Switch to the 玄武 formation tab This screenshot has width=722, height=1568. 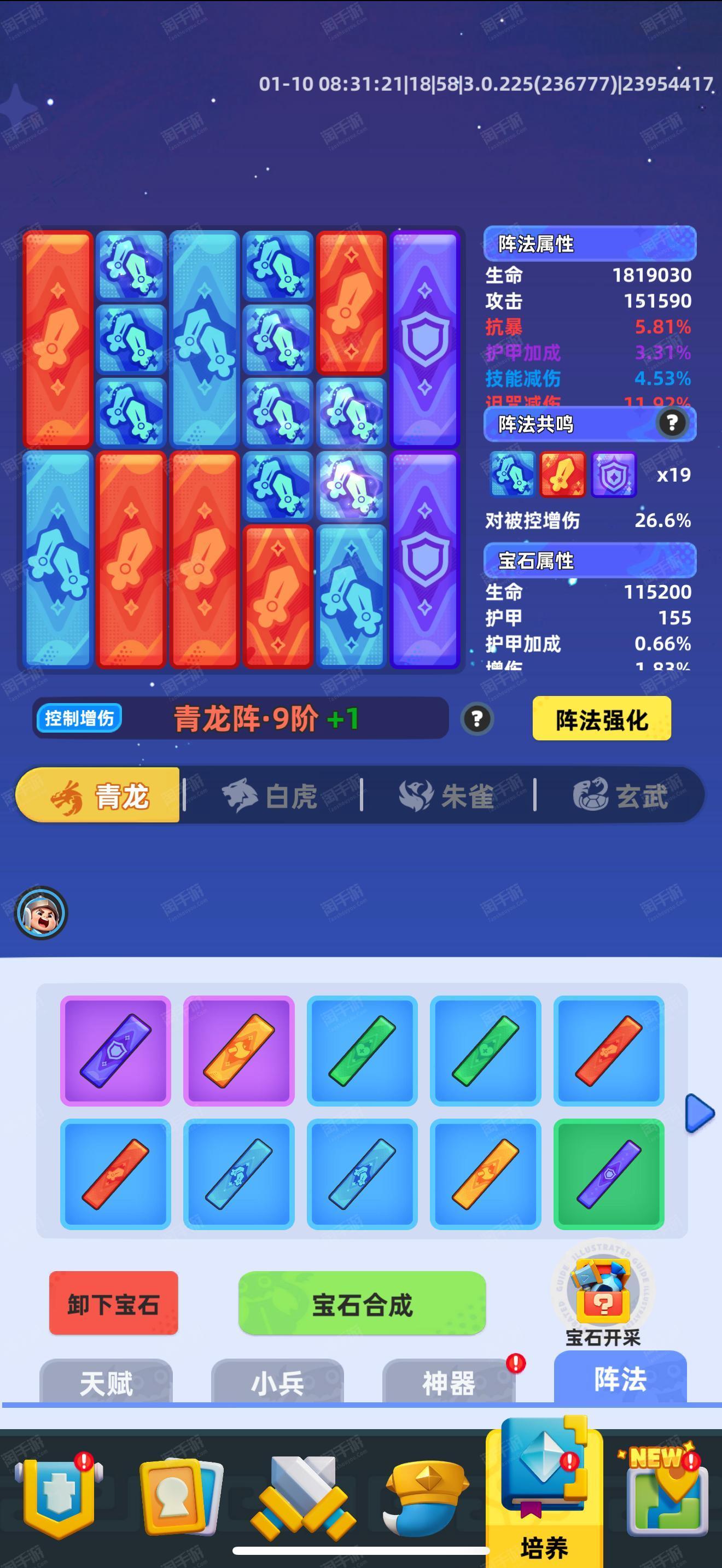pyautogui.click(x=620, y=795)
